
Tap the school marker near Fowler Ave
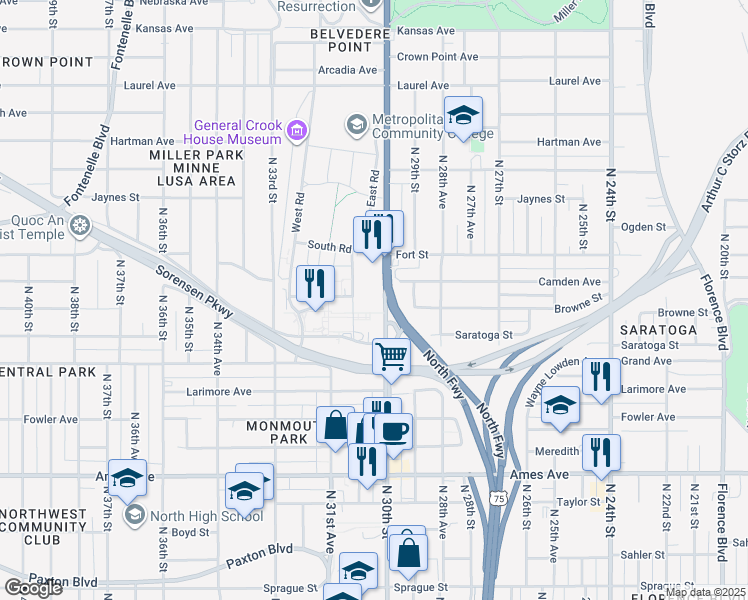[x=561, y=405]
